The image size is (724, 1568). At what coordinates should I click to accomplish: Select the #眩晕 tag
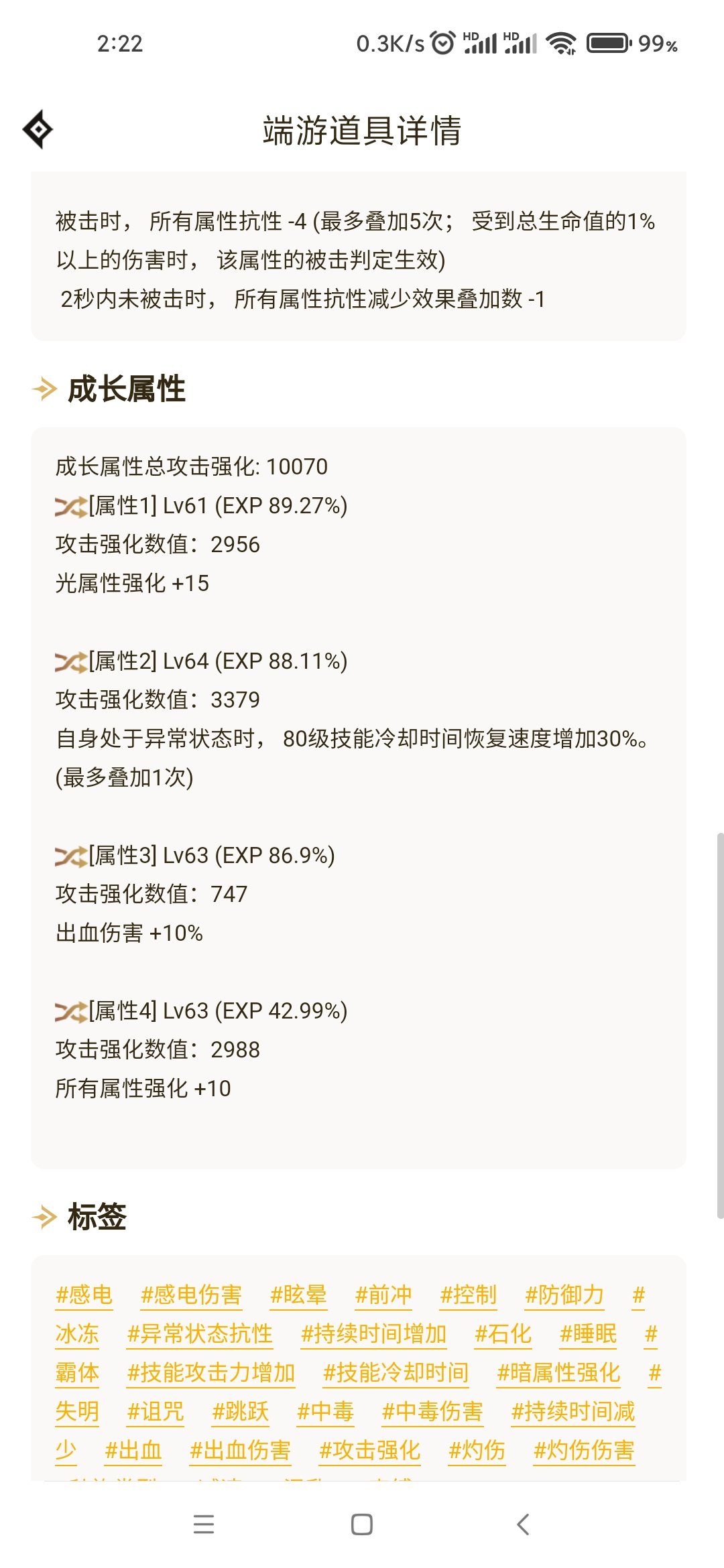point(298,1295)
